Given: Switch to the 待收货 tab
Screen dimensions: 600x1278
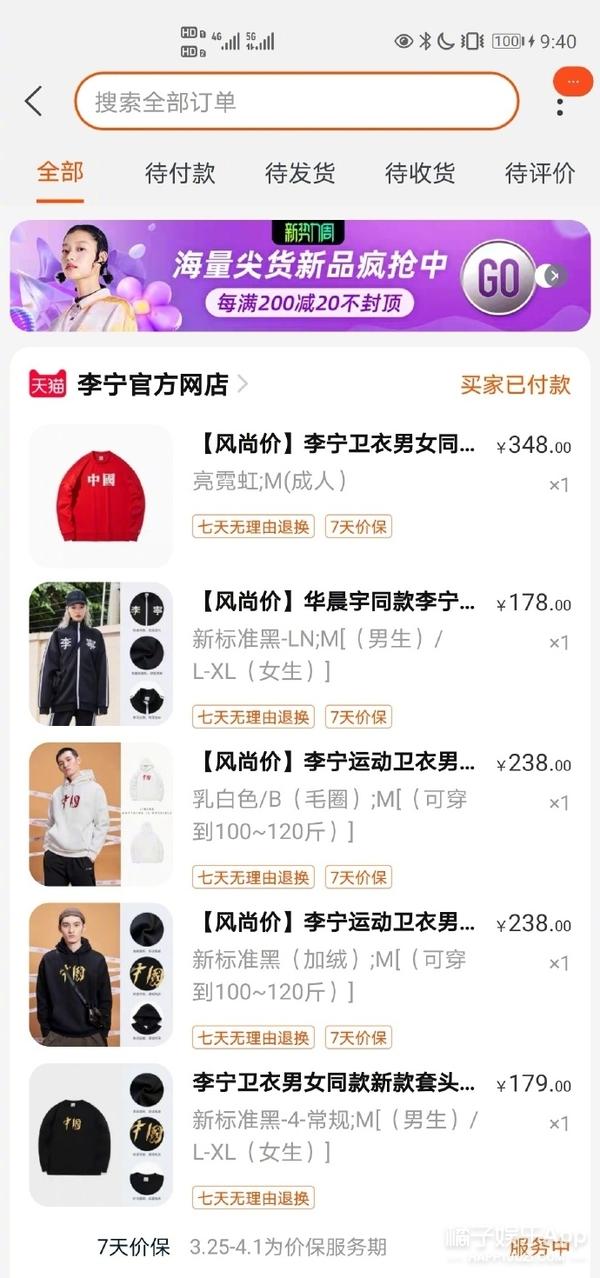Looking at the screenshot, I should point(420,173).
